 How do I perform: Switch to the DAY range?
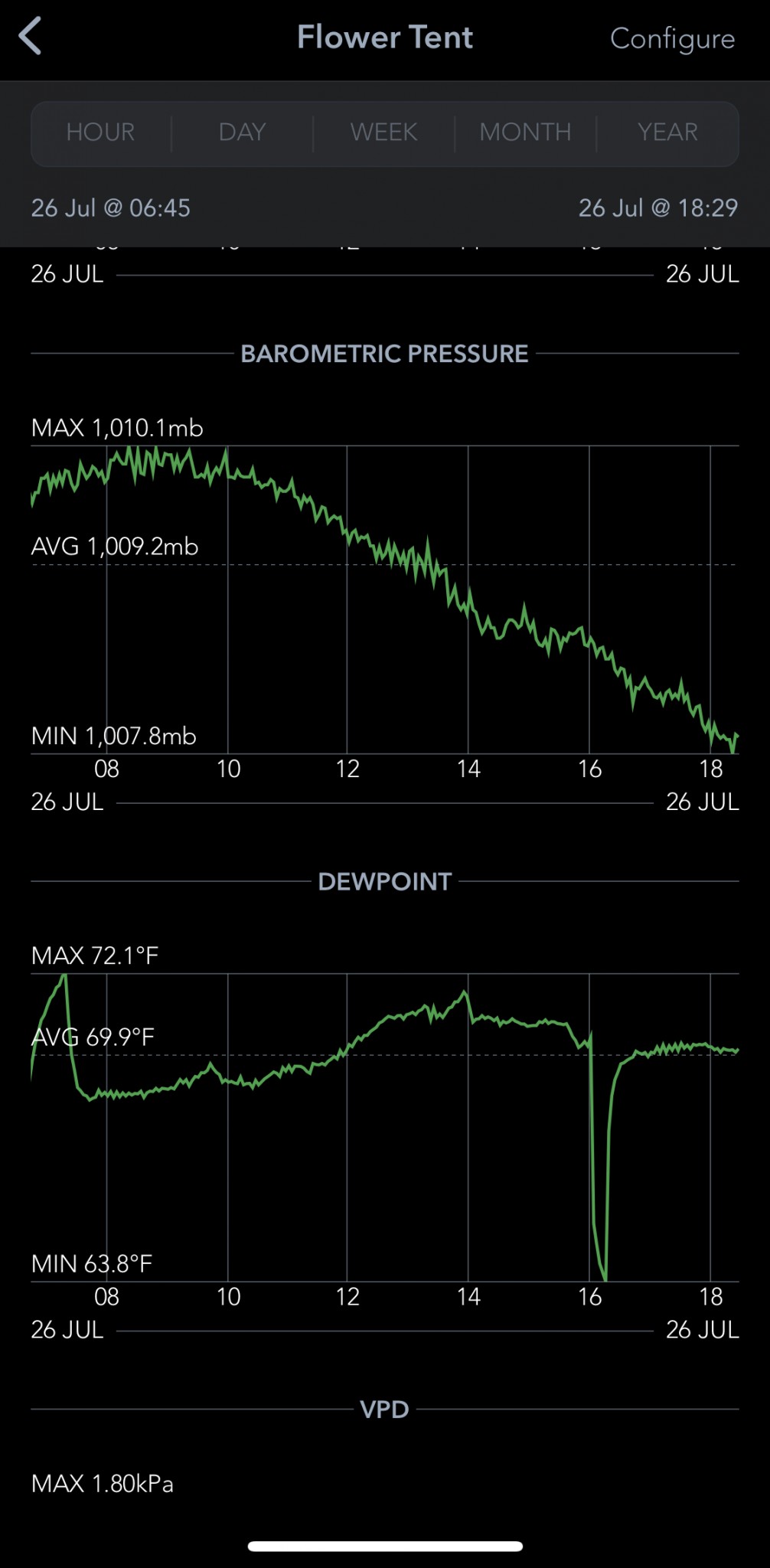(242, 132)
